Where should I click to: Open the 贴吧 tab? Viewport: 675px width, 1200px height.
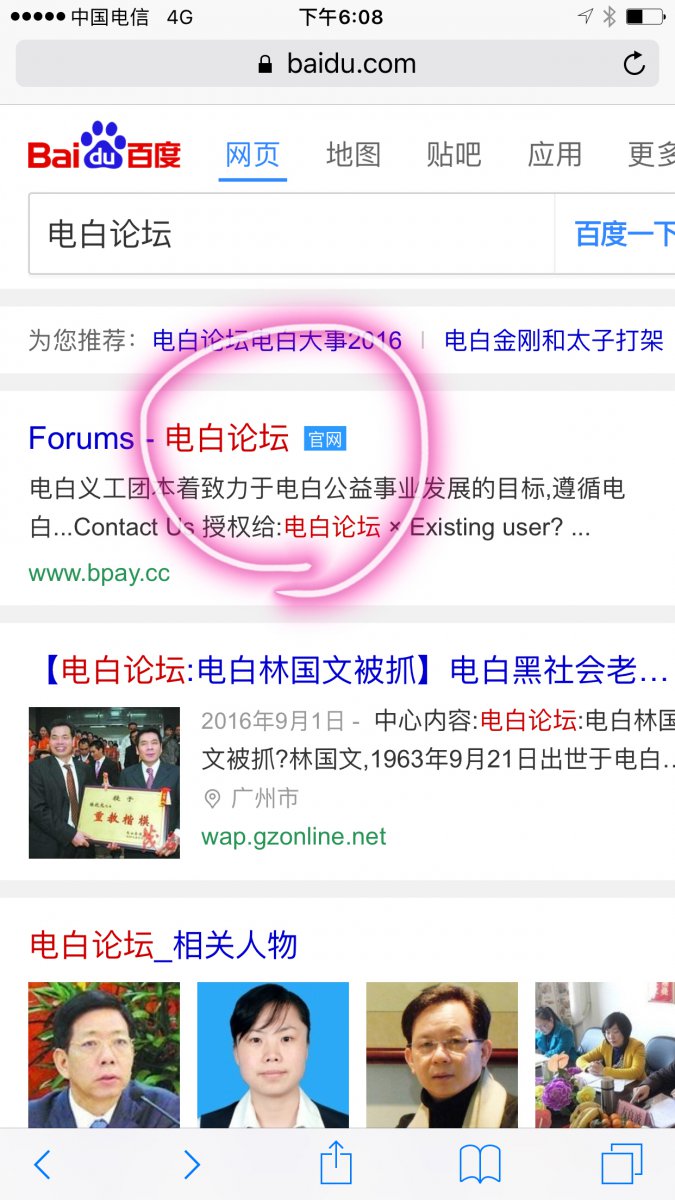click(x=453, y=155)
